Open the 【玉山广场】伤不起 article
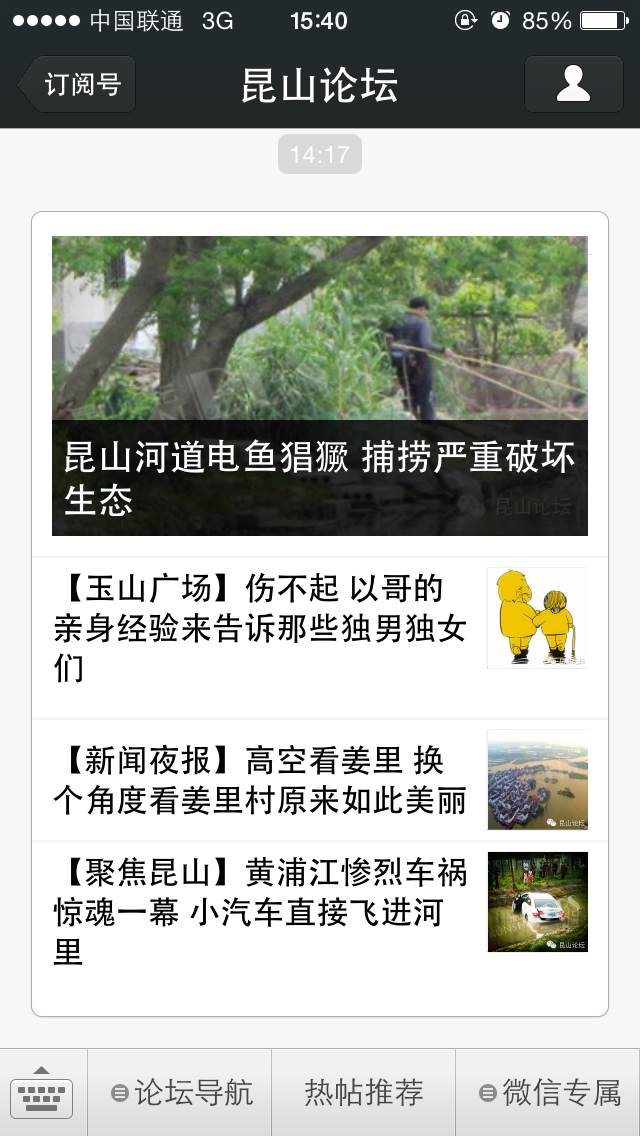Viewport: 640px width, 1136px height. (x=320, y=638)
